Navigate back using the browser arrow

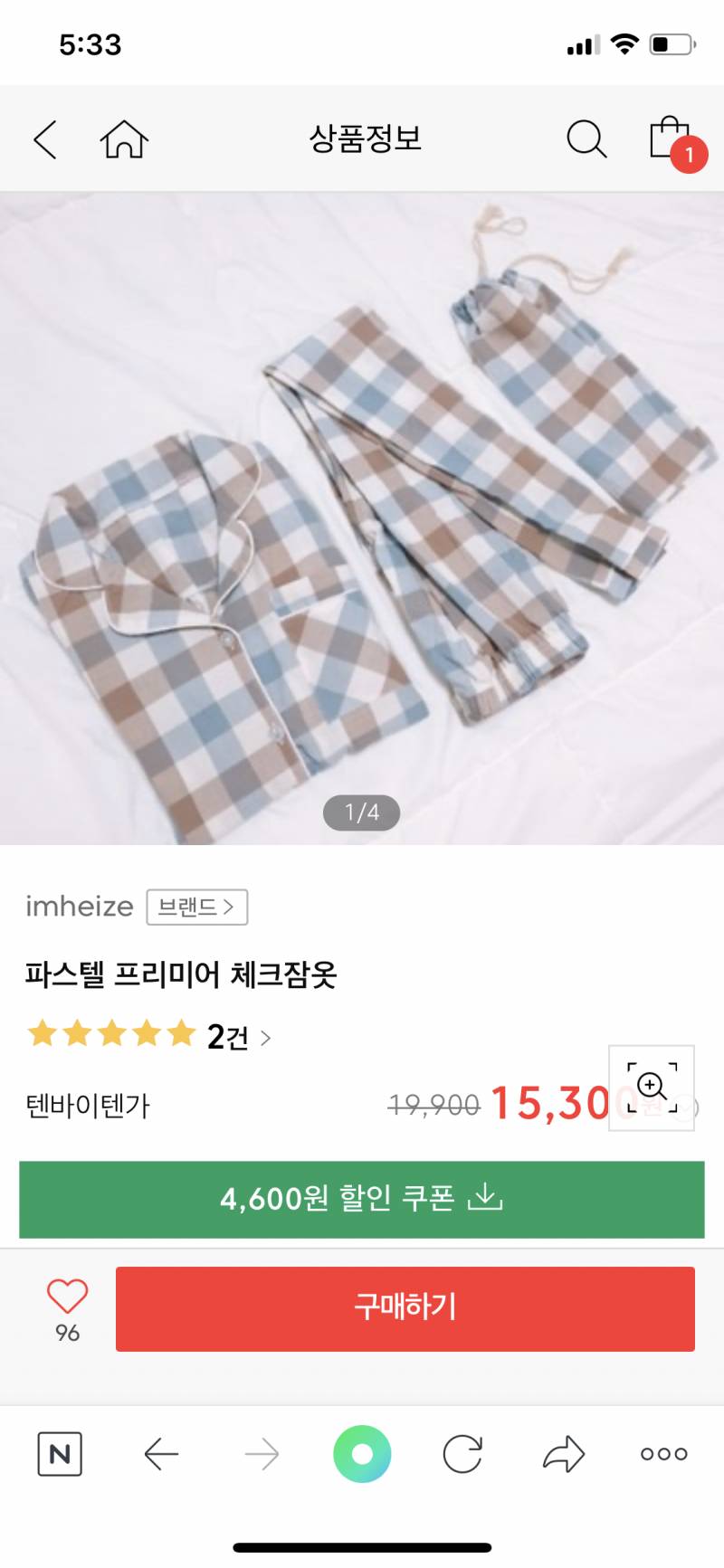161,1454
